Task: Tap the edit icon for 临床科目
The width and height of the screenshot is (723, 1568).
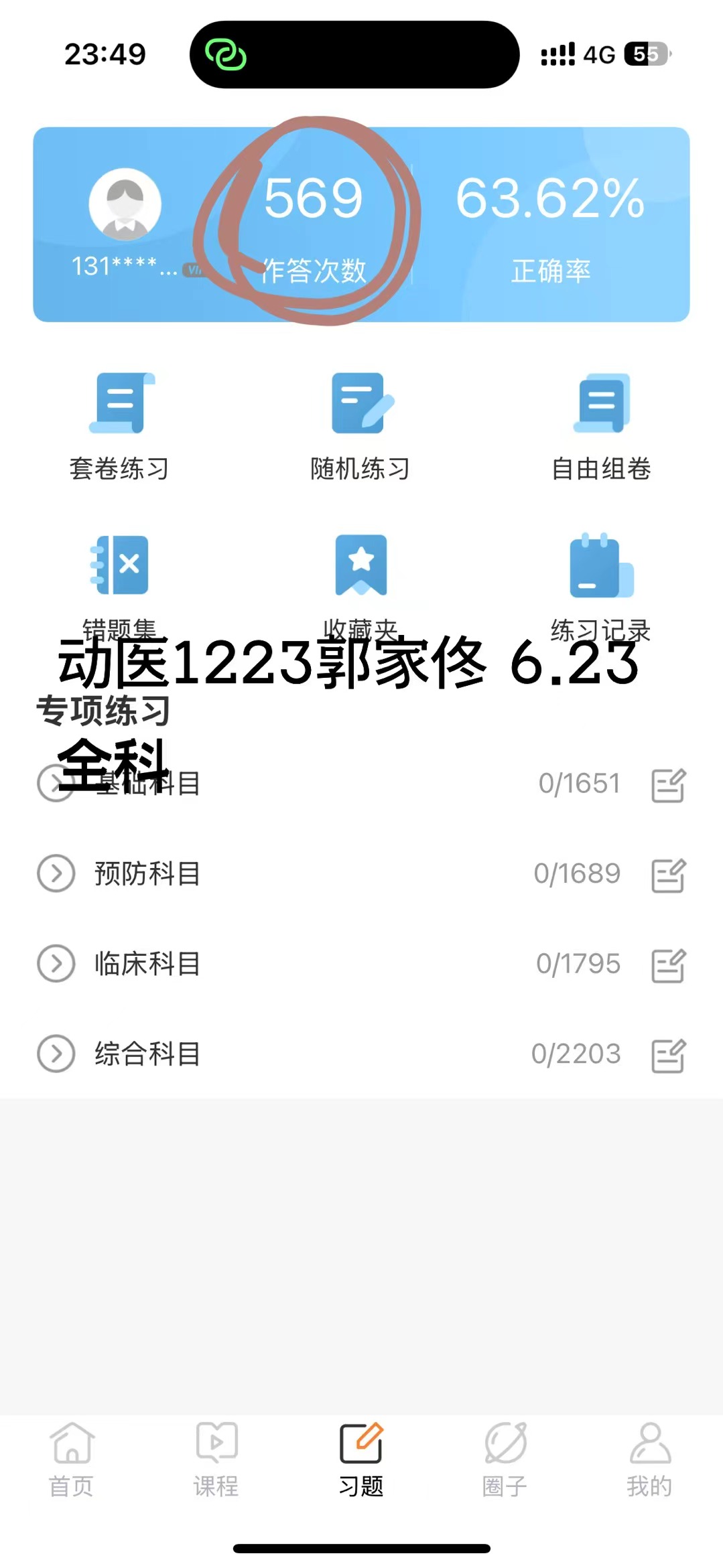Action: click(668, 965)
